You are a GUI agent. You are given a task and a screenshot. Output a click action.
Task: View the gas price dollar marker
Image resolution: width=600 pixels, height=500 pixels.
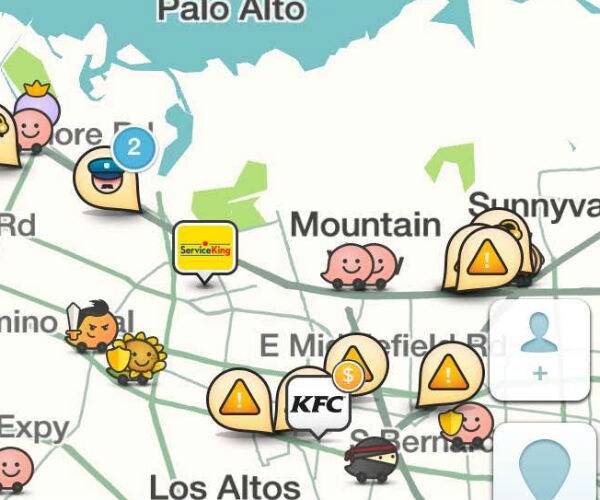(x=349, y=375)
